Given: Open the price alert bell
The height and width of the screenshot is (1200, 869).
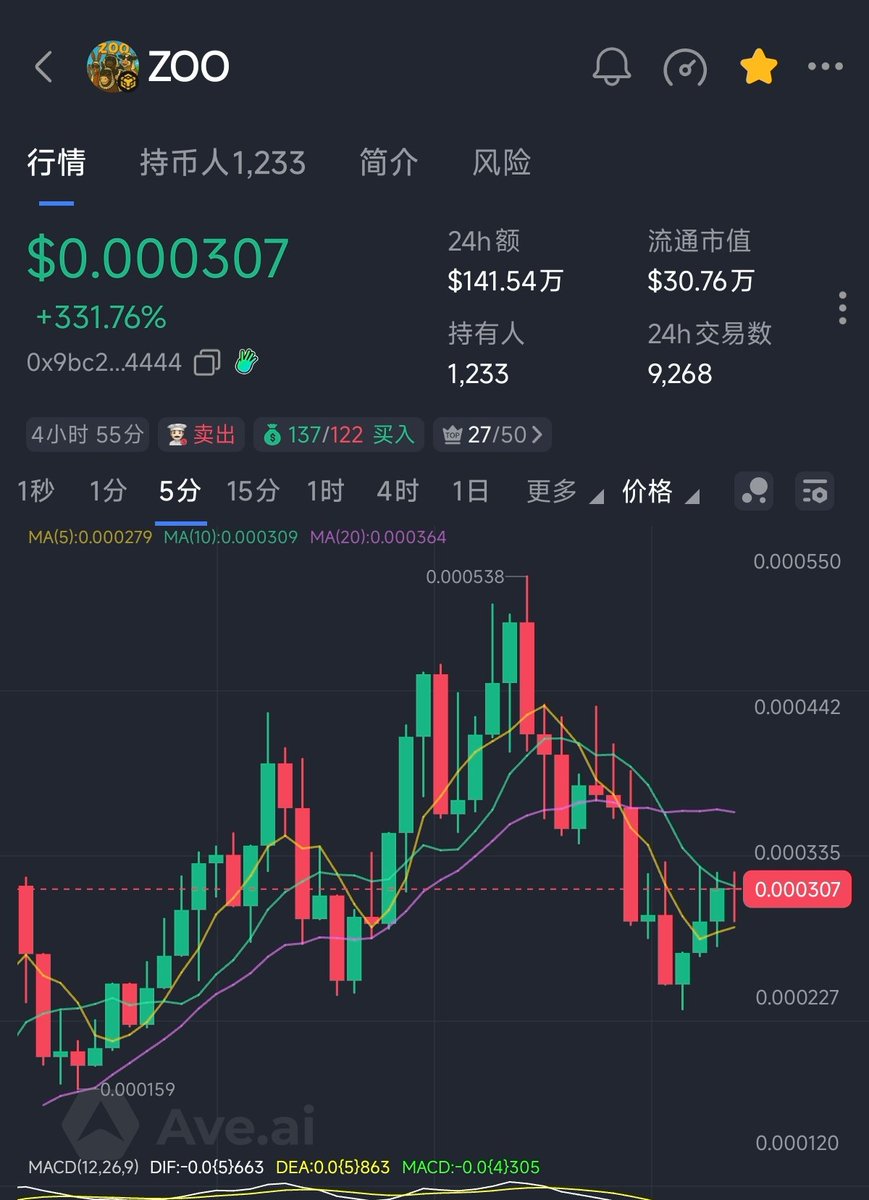Looking at the screenshot, I should click(612, 68).
